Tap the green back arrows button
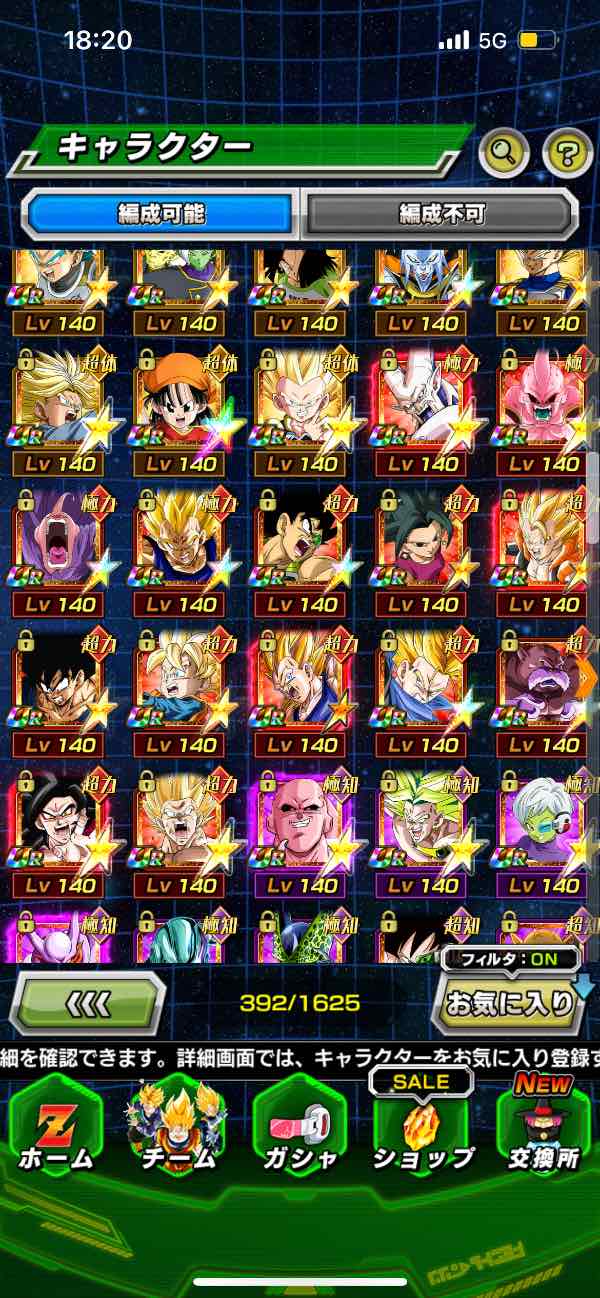This screenshot has height=1298, width=600. [87, 1002]
